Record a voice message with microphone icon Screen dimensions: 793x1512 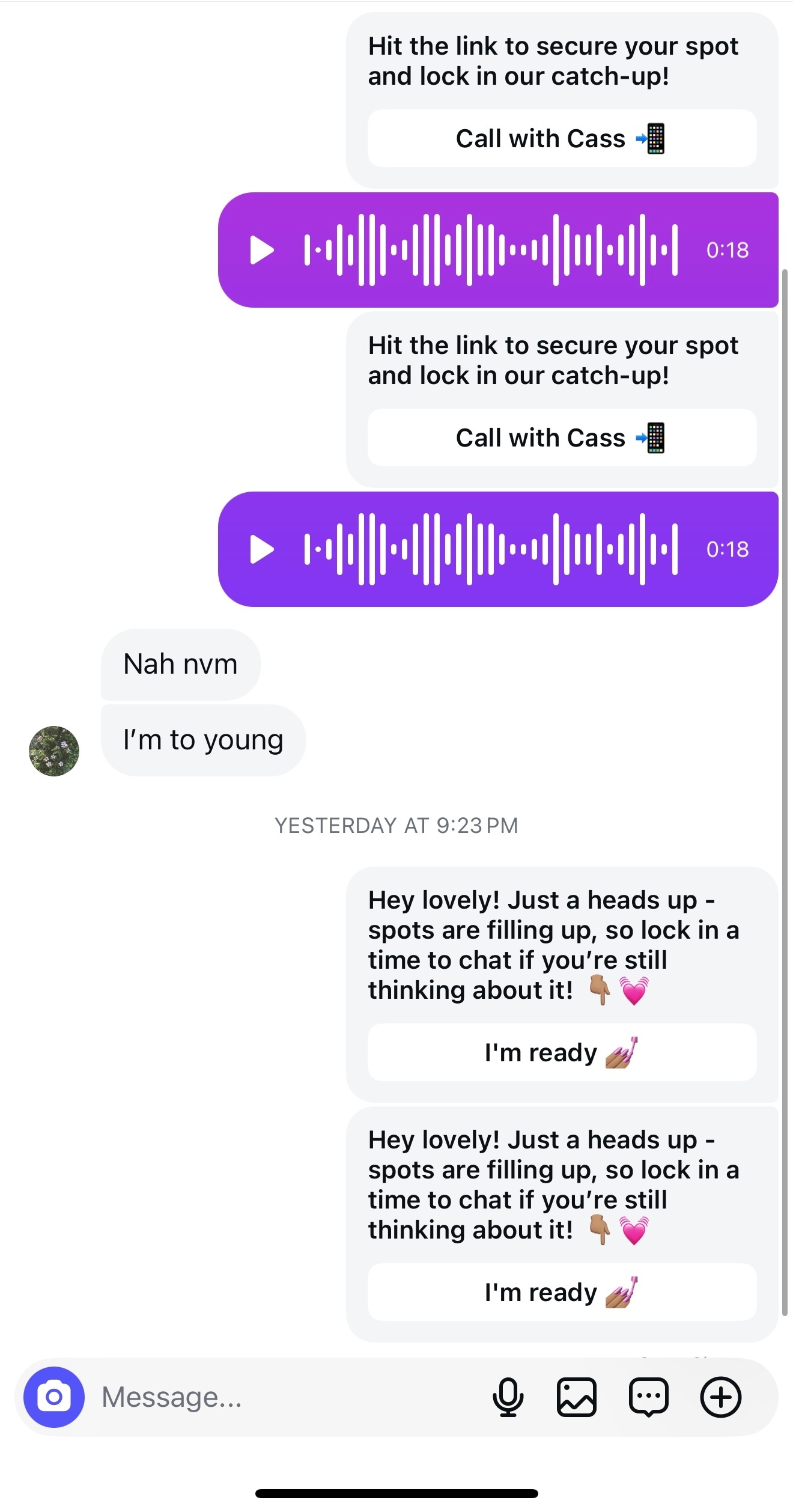point(508,1397)
